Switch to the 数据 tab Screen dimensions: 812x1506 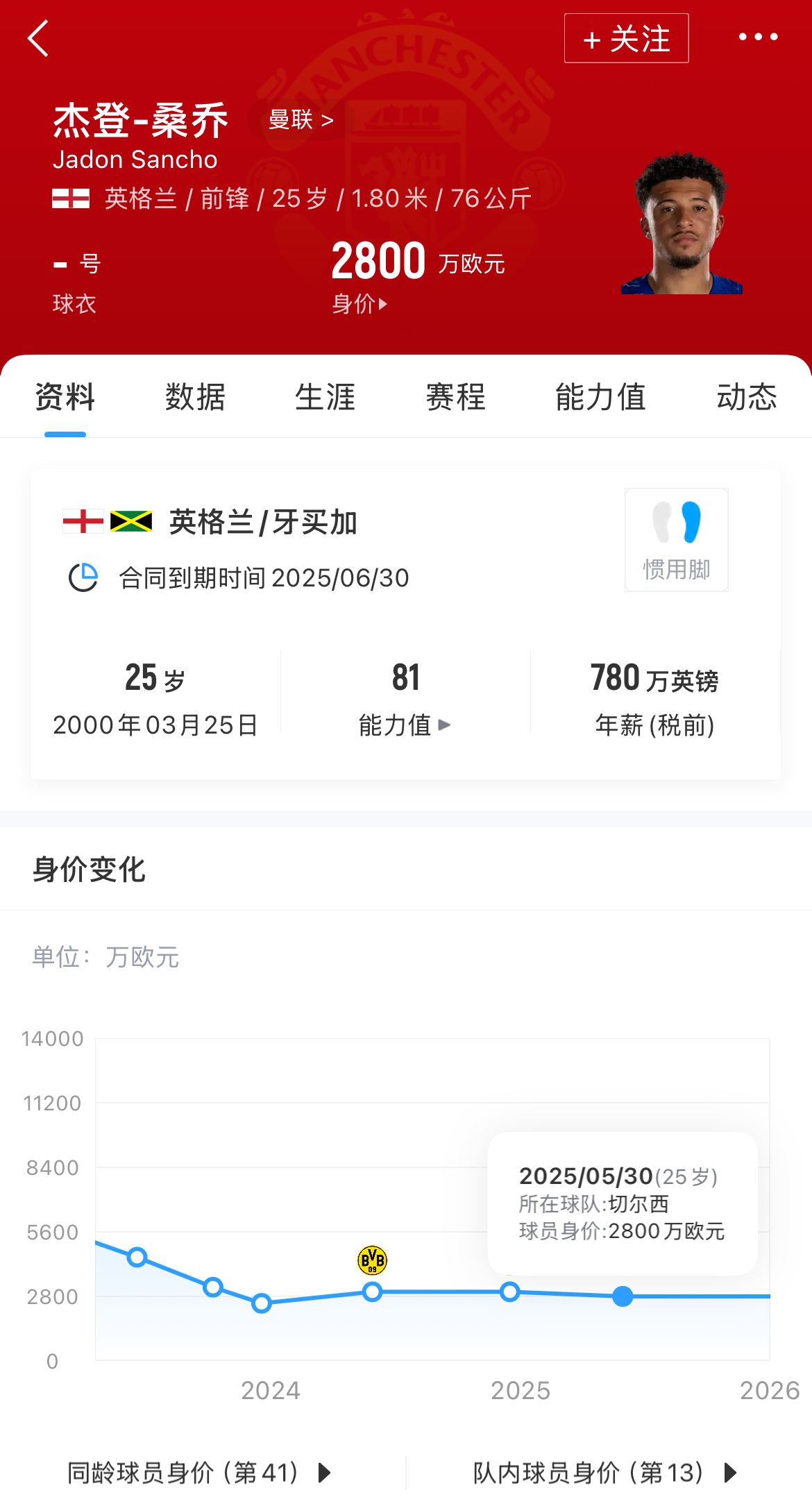[195, 398]
